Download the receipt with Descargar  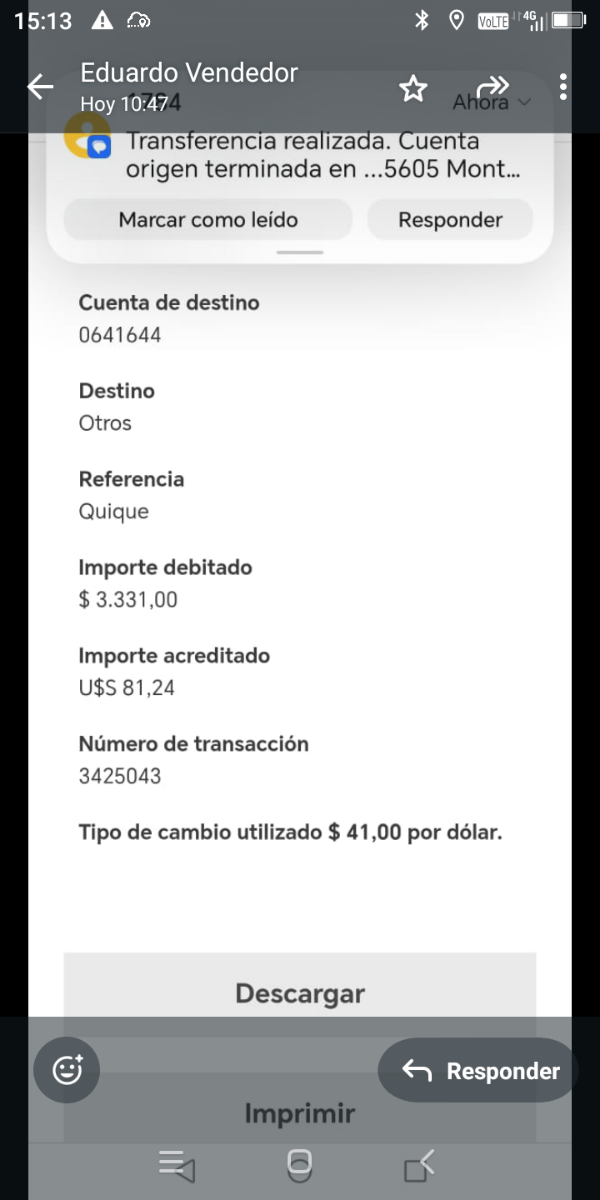tap(300, 993)
